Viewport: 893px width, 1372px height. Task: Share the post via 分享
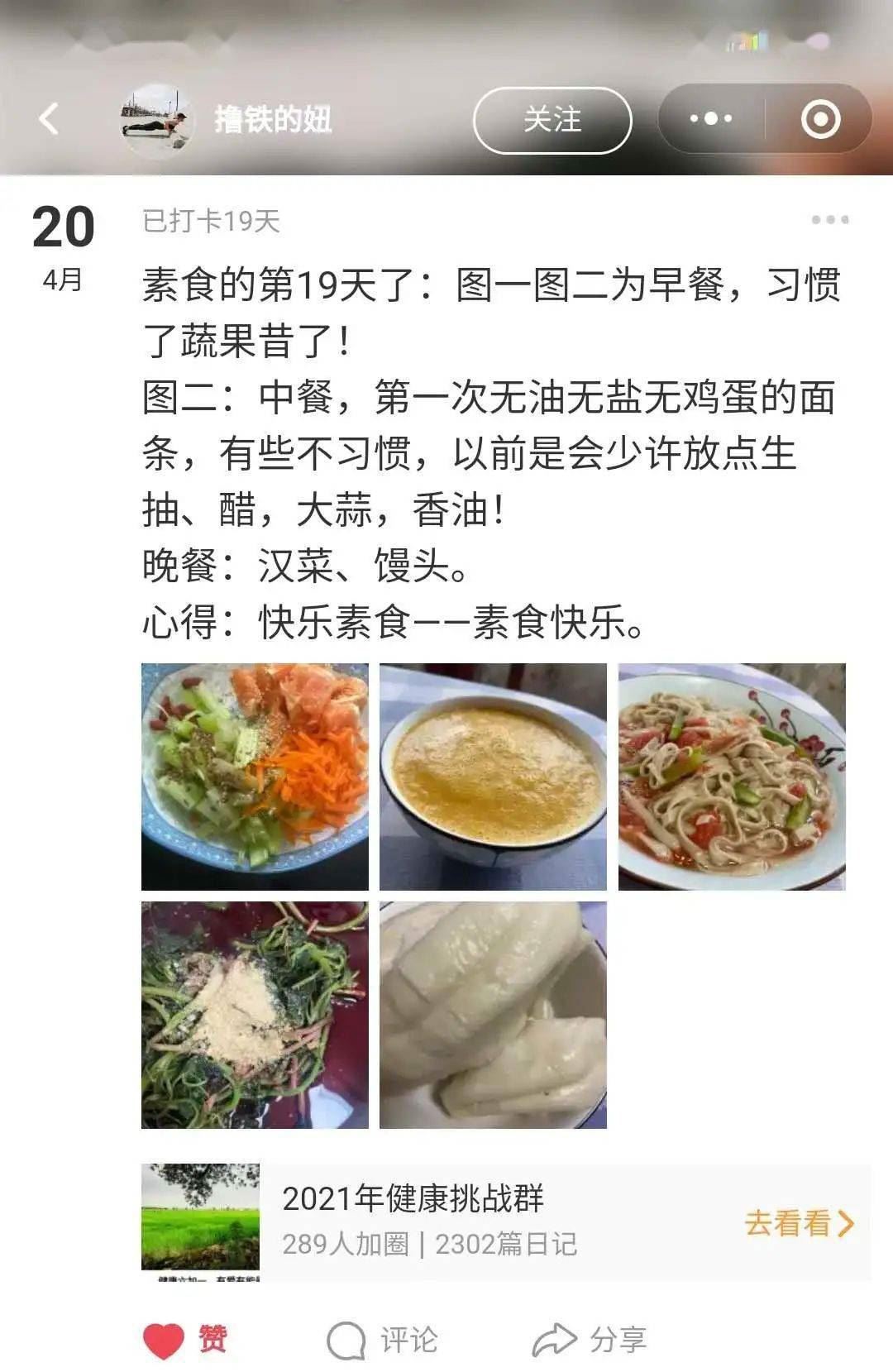pyautogui.click(x=589, y=1340)
